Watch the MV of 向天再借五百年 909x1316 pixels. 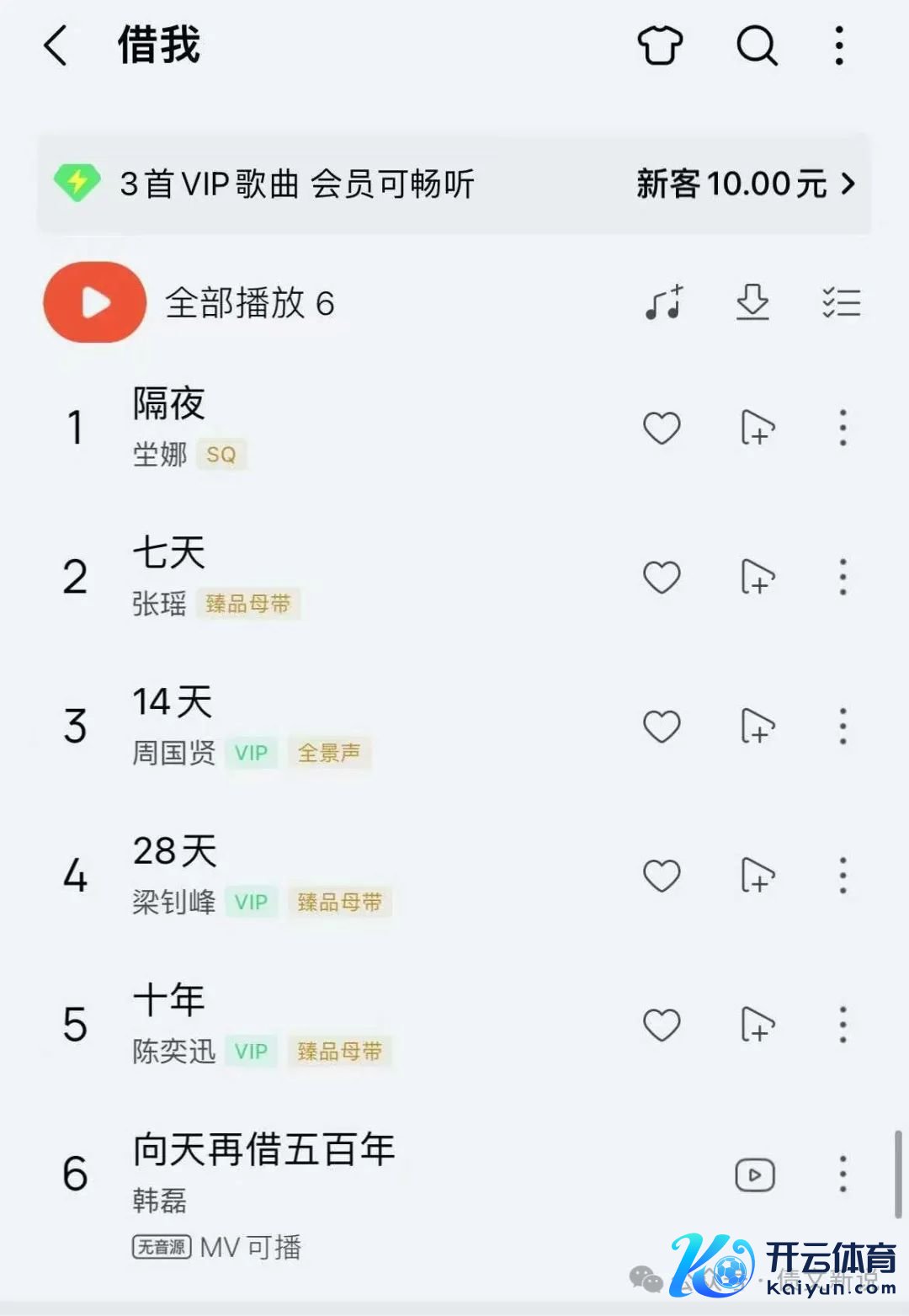pyautogui.click(x=755, y=1175)
